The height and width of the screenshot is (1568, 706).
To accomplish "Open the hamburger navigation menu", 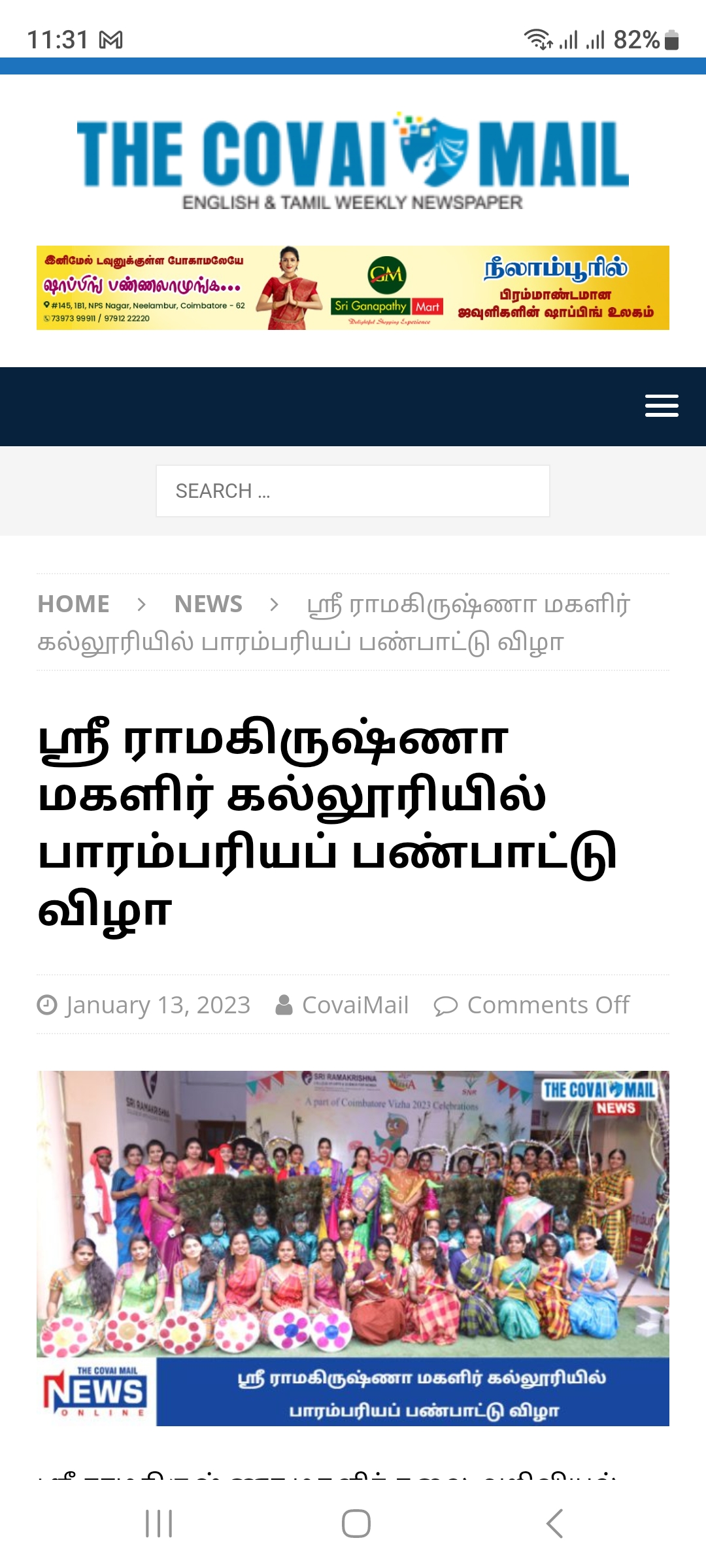I will [662, 406].
